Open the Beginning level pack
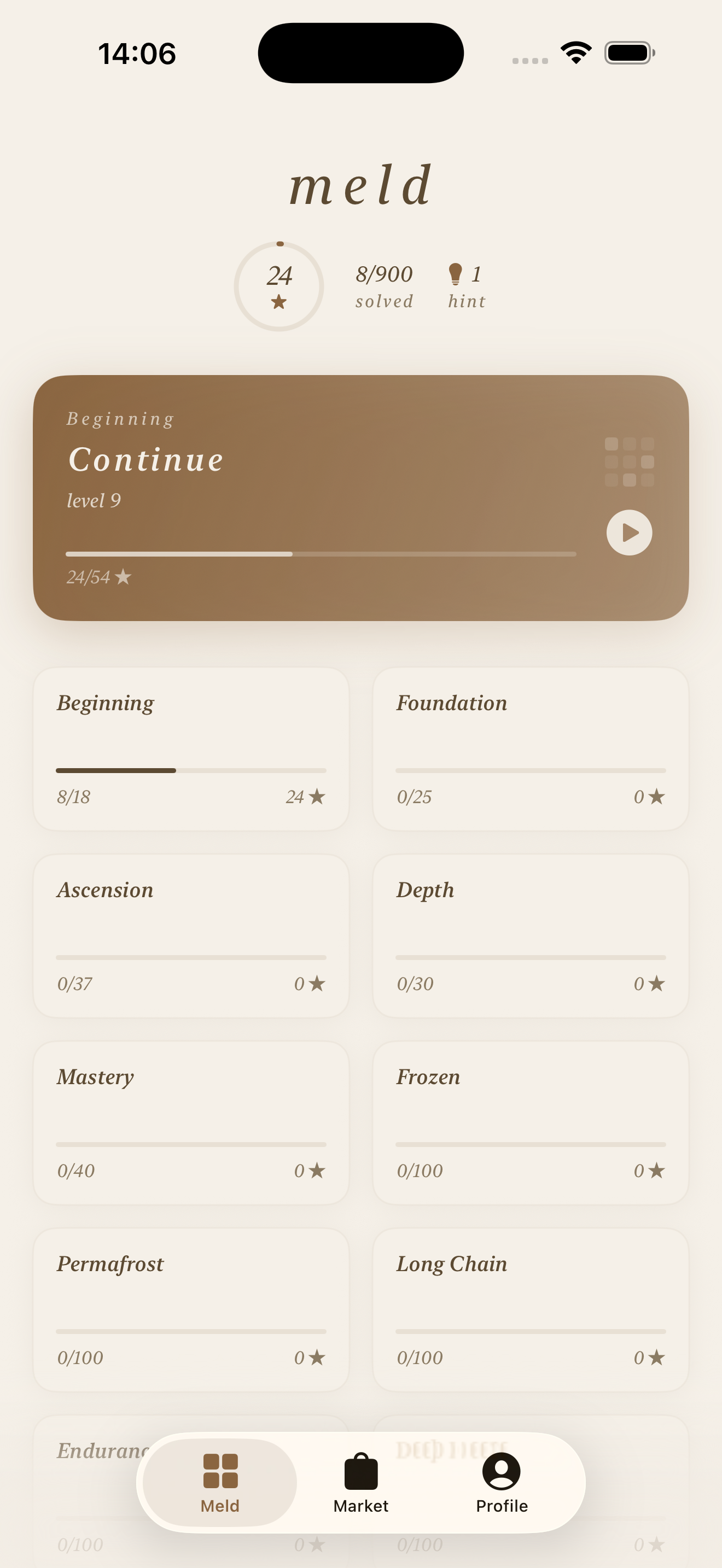This screenshot has width=722, height=1568. click(x=190, y=748)
